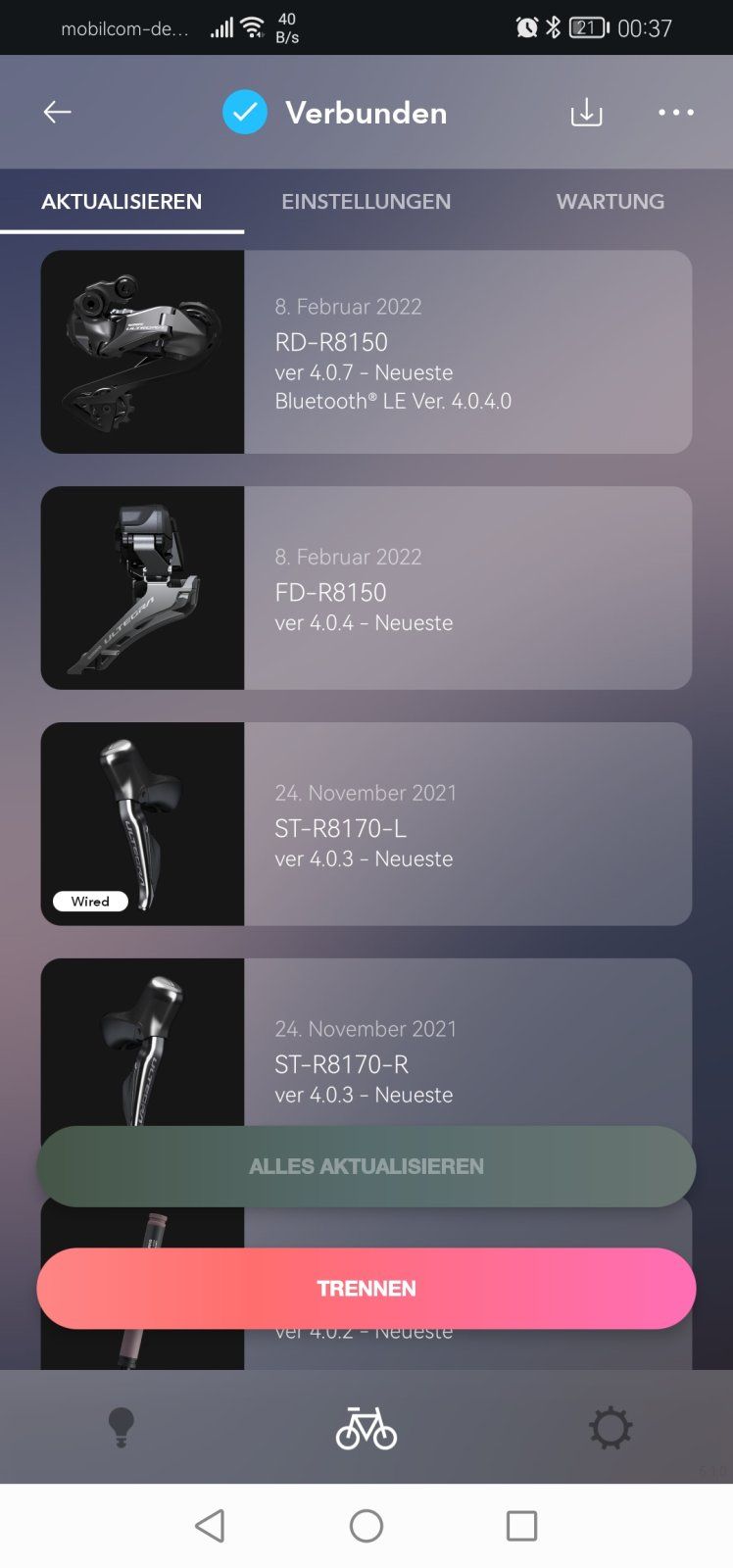Screen dimensions: 733x1568
Task: Tap the system home button
Action: point(366,1526)
